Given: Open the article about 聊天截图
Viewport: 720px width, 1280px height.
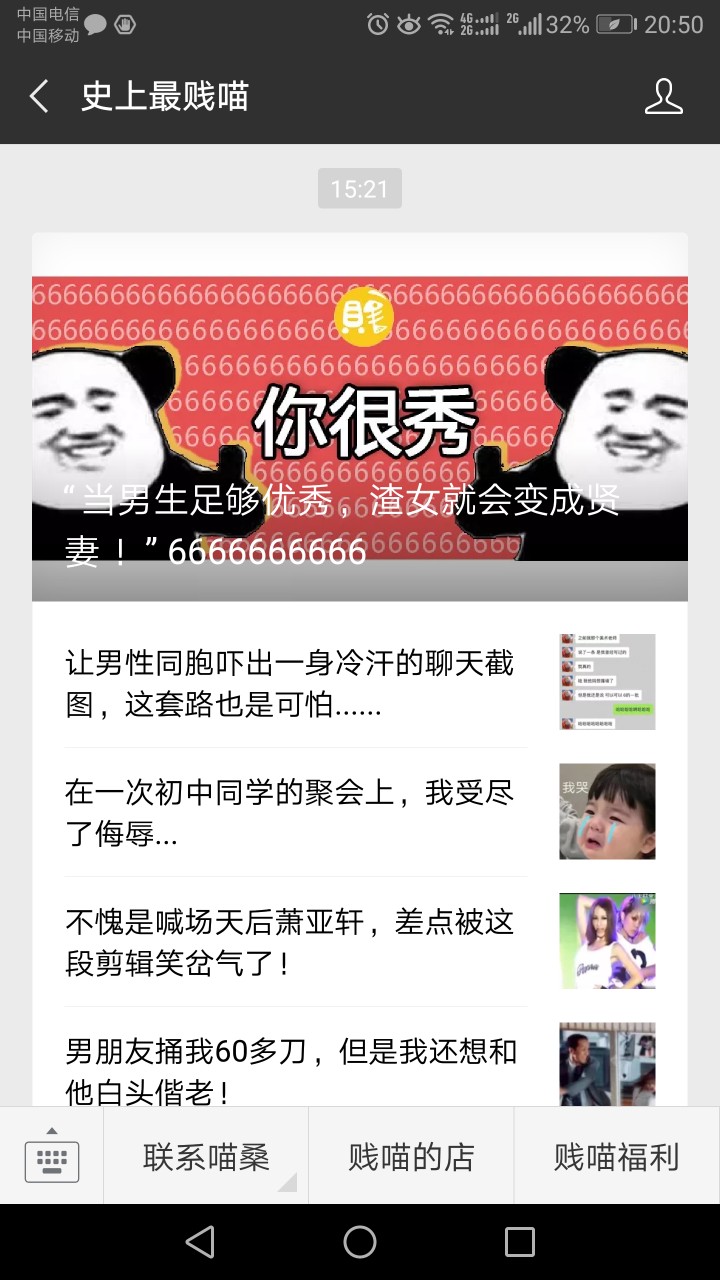Looking at the screenshot, I should tap(360, 682).
